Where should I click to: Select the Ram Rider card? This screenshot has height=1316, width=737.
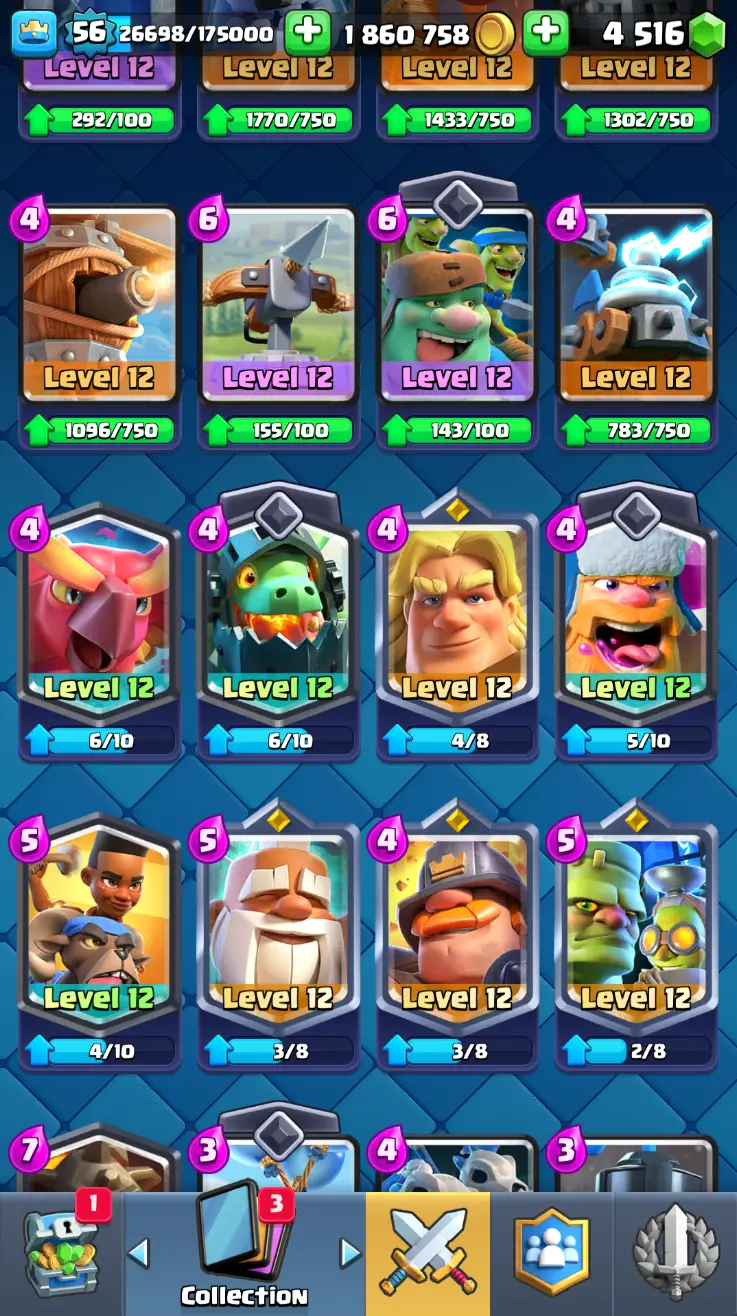pos(98,930)
